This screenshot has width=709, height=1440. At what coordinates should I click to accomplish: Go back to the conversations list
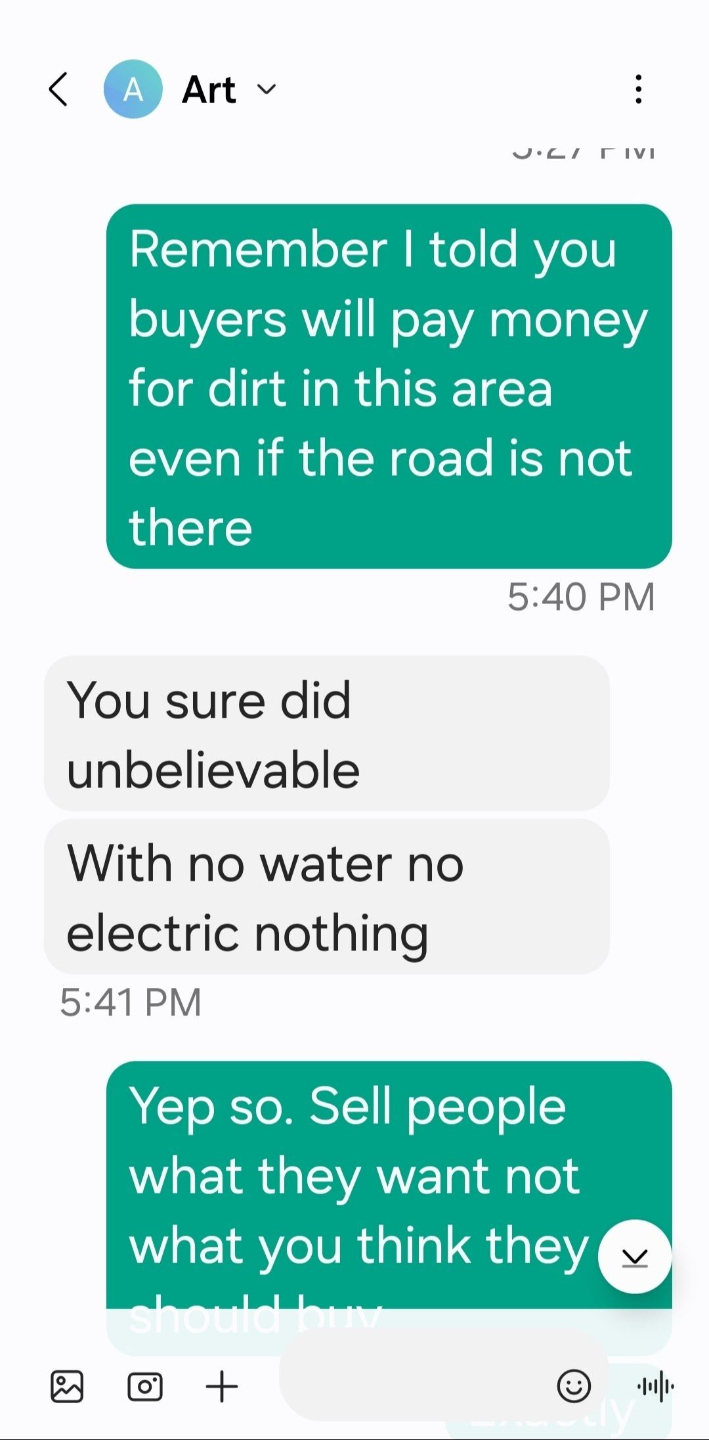59,90
